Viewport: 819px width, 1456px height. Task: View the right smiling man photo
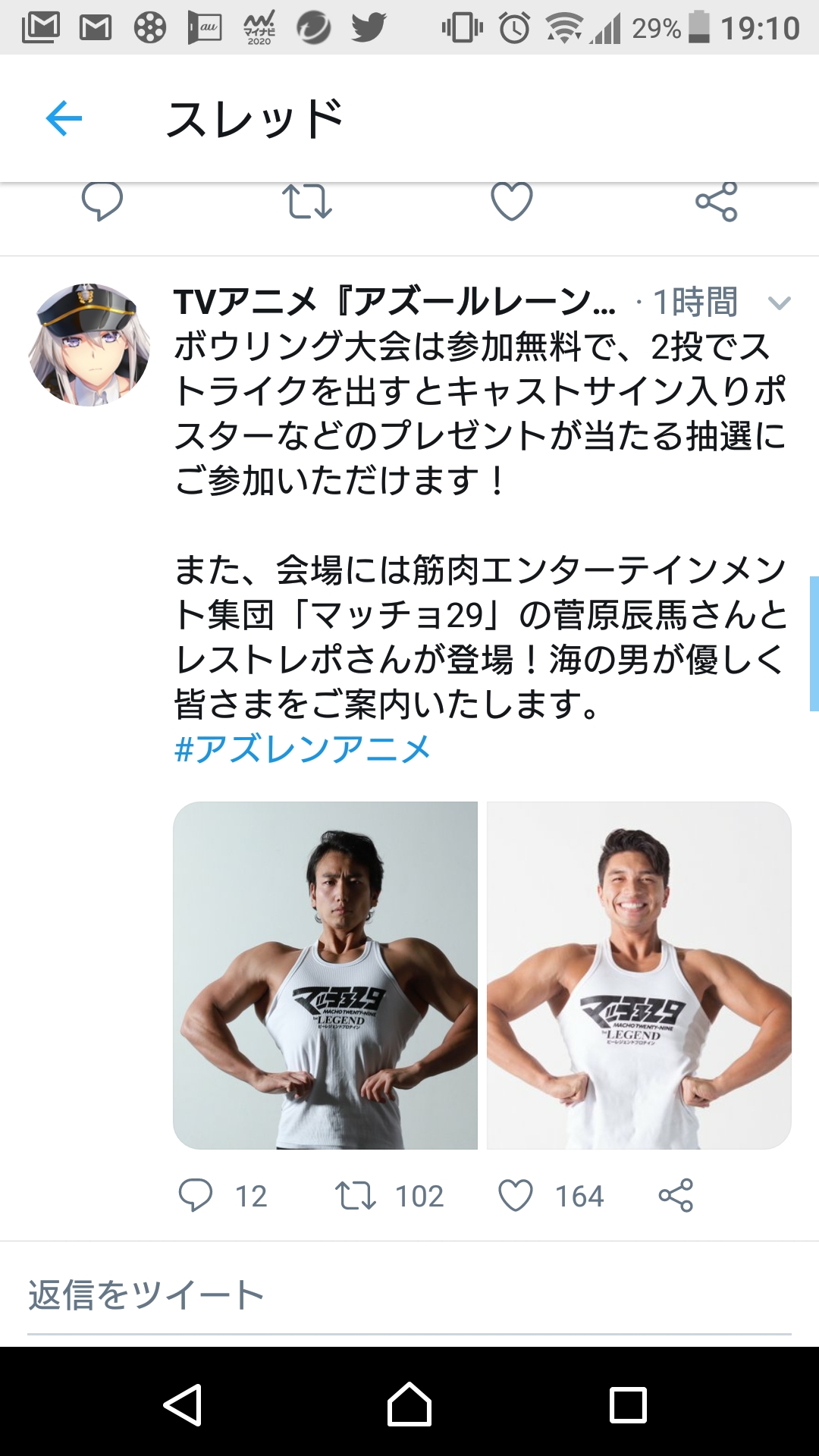[639, 975]
